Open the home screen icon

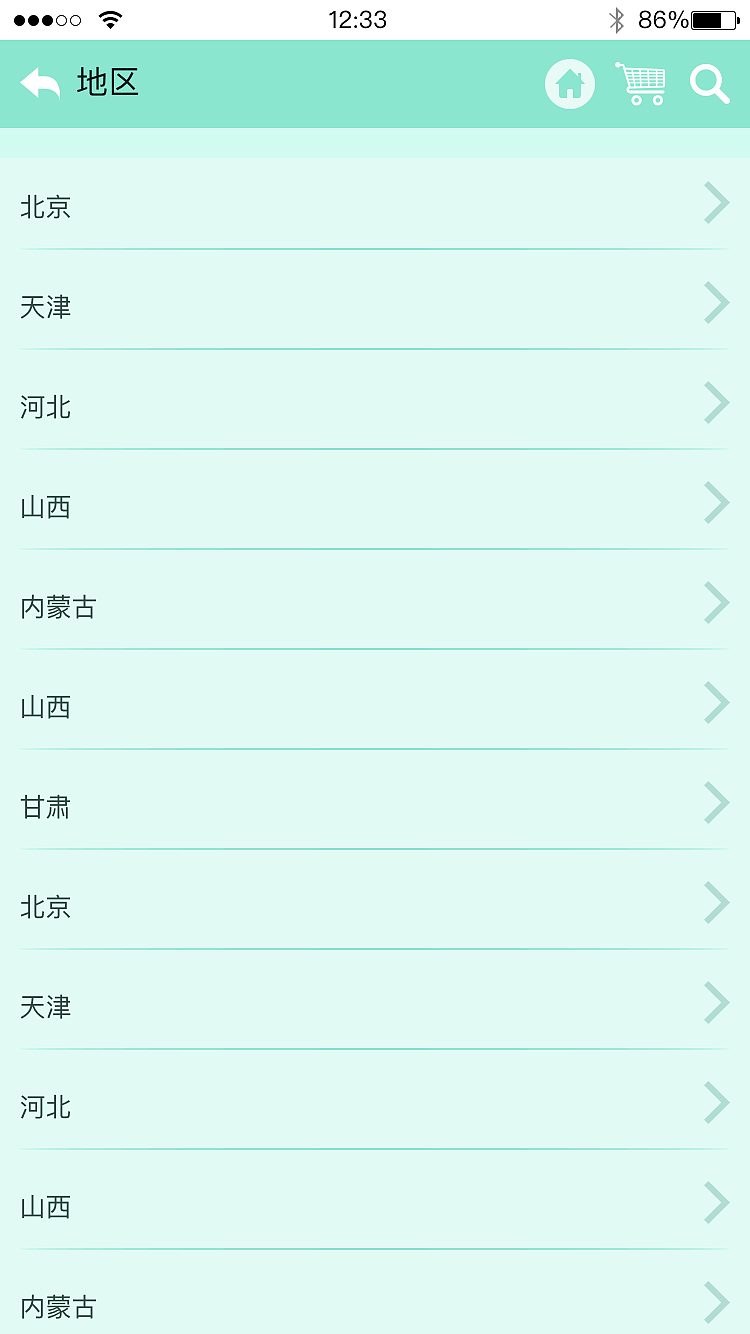pyautogui.click(x=569, y=83)
